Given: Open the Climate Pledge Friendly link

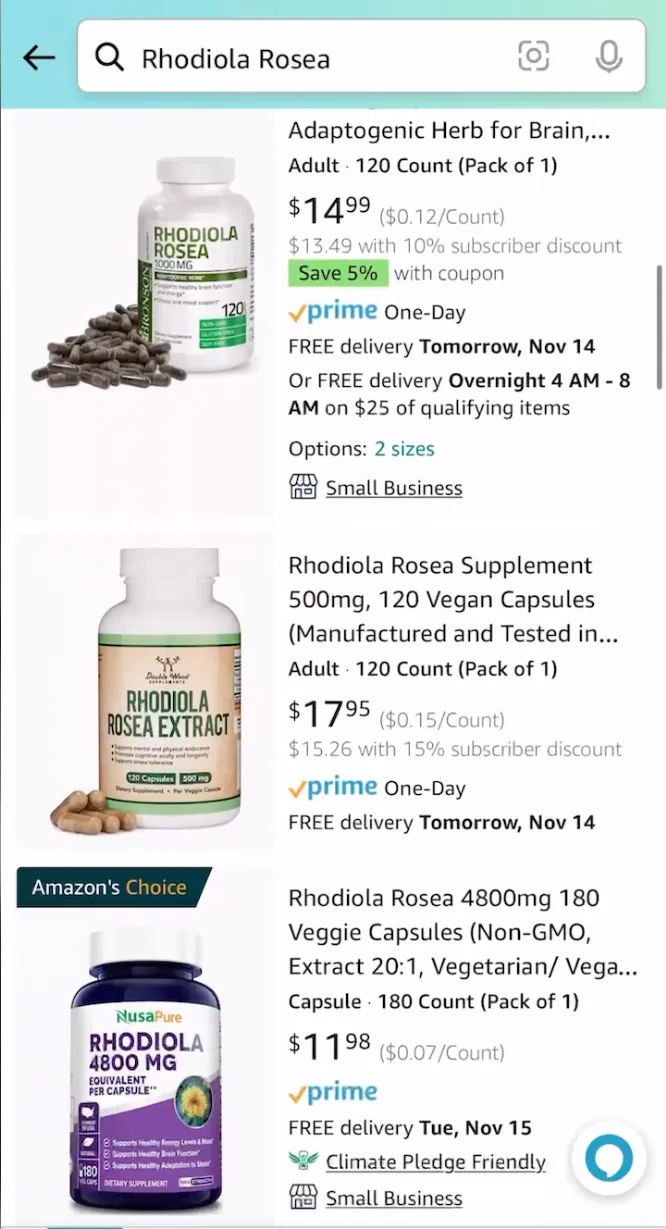Looking at the screenshot, I should 435,1162.
